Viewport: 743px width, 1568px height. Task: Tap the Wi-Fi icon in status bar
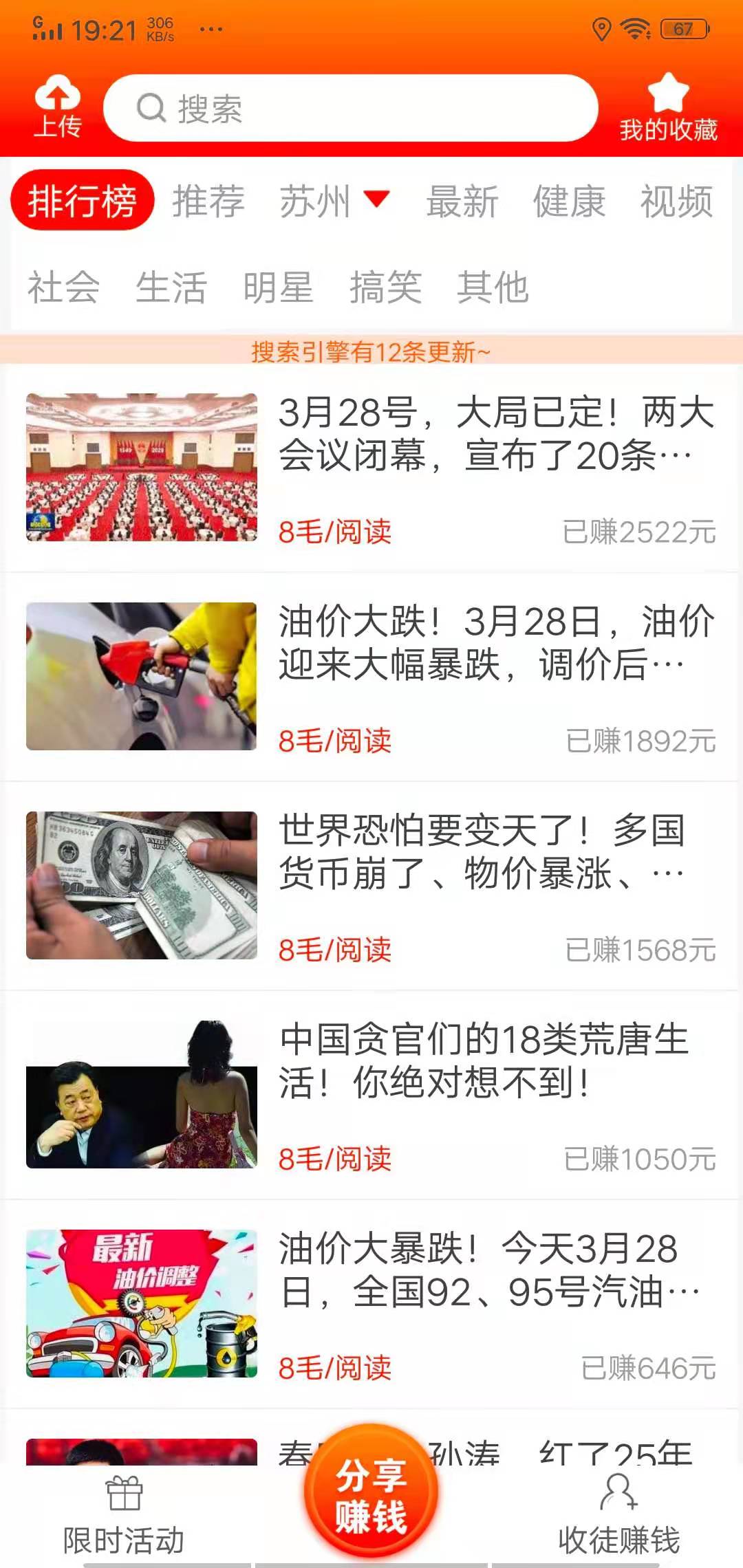[x=638, y=28]
